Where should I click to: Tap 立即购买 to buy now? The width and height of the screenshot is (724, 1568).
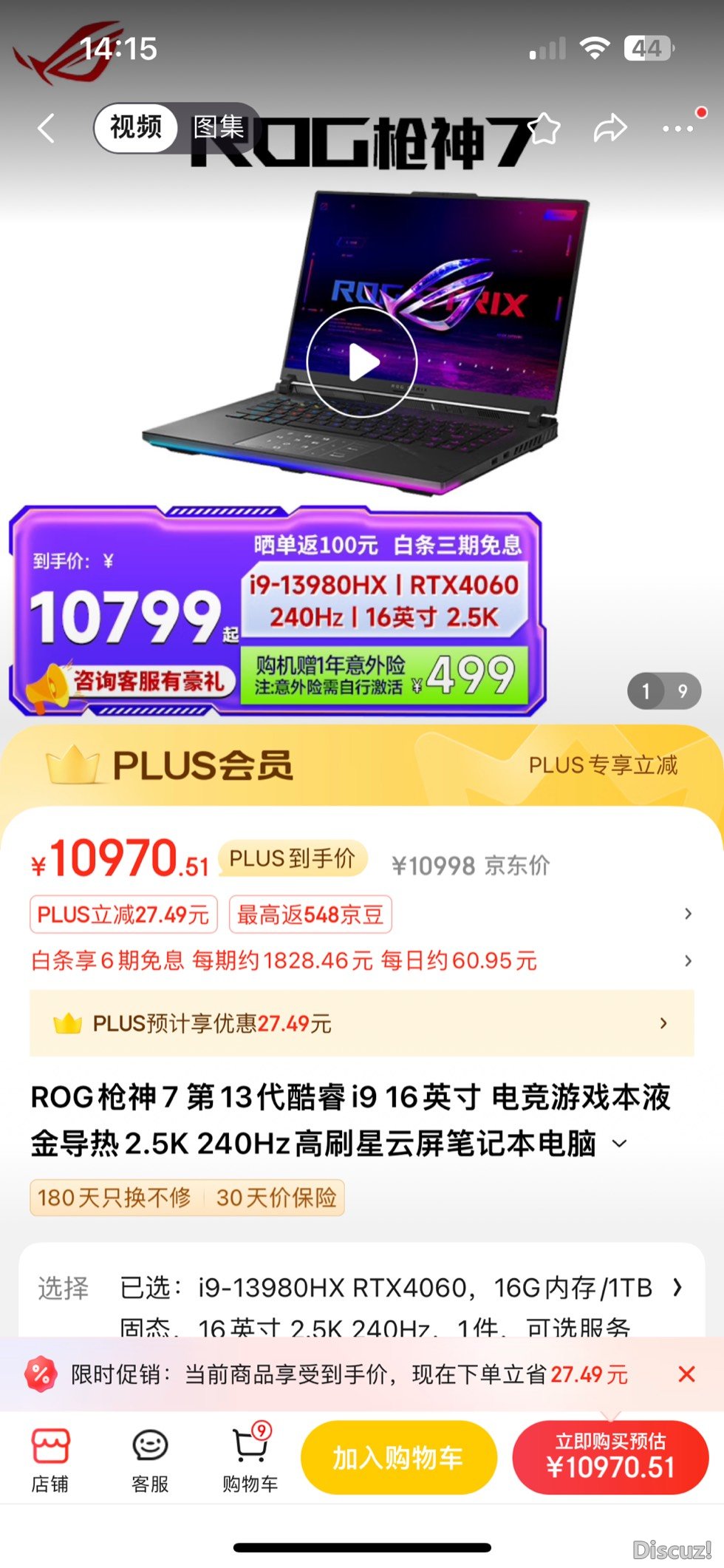pos(610,1458)
